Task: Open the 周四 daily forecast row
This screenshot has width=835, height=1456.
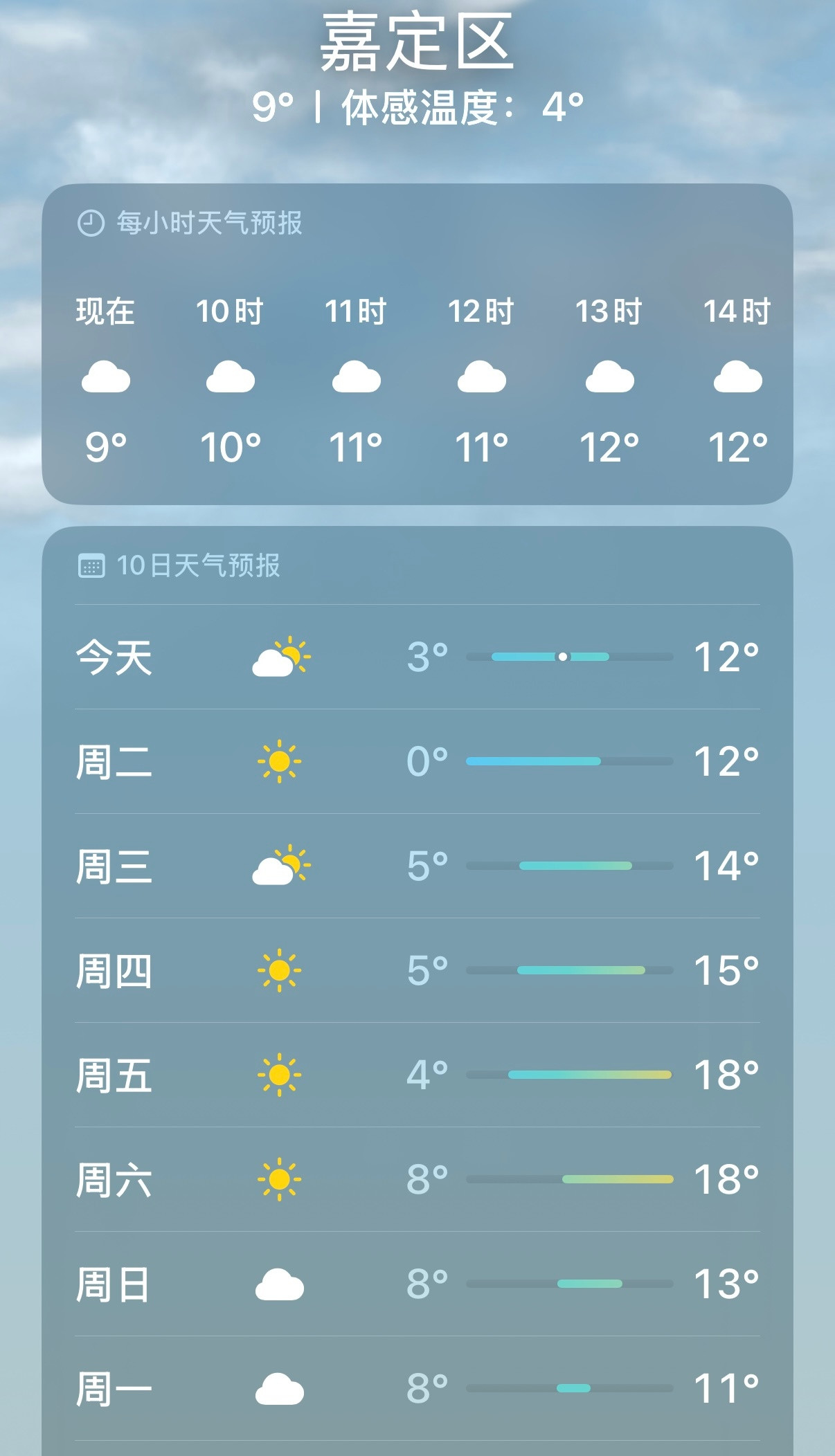Action: (415, 970)
